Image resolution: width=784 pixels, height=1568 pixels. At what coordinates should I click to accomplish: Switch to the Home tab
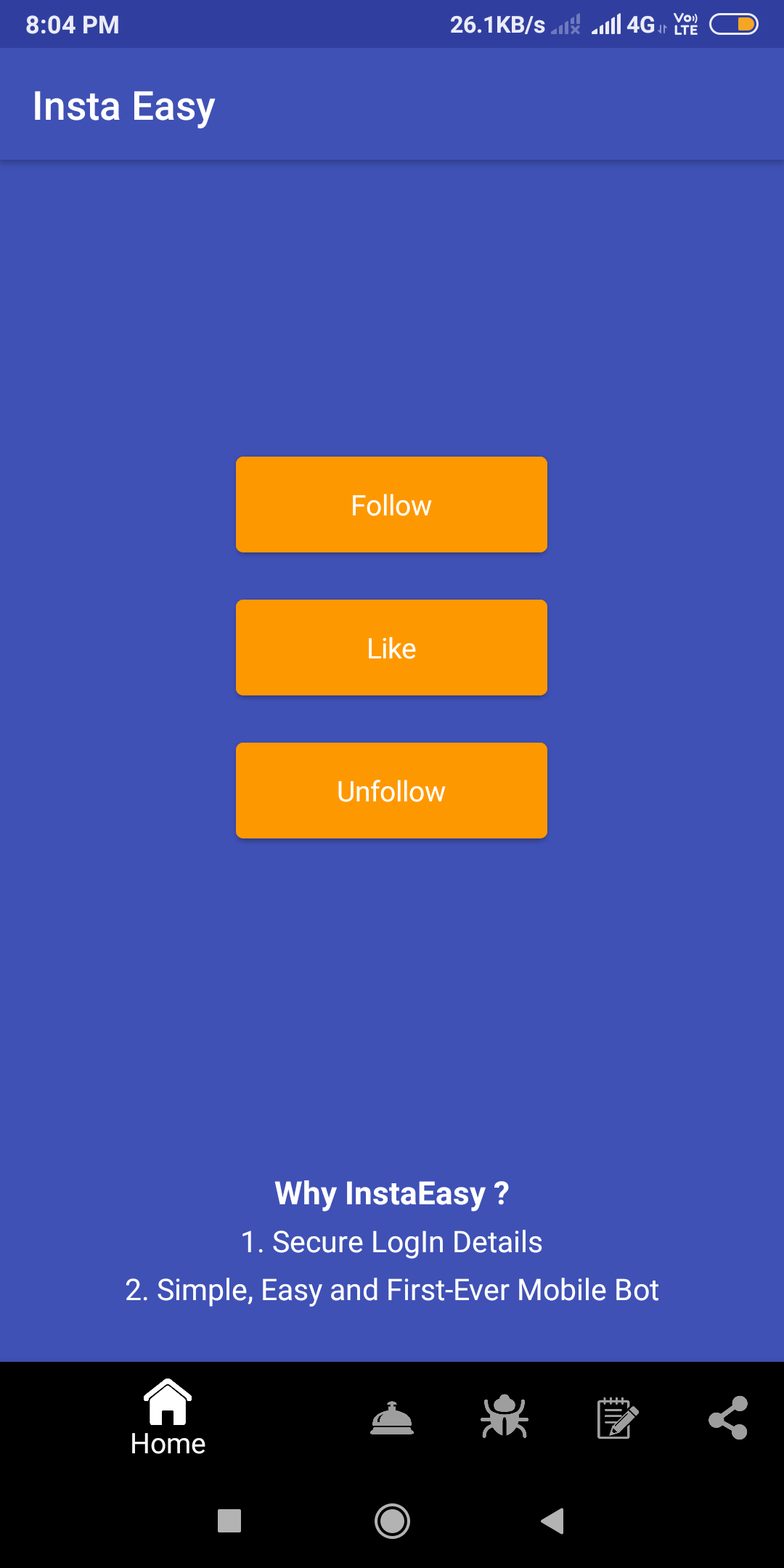[168, 1418]
